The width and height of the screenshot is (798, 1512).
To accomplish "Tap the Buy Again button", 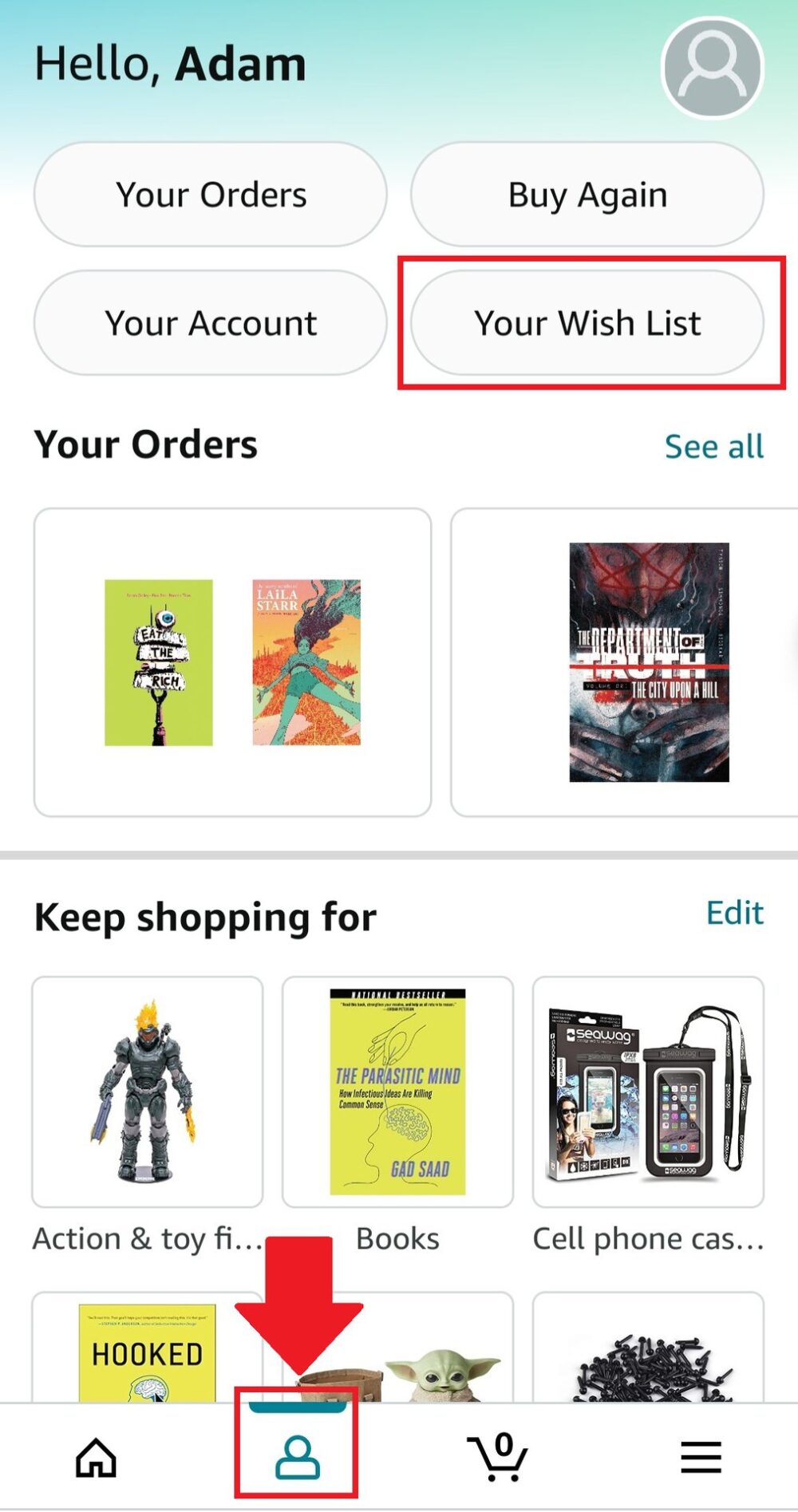I will (x=587, y=195).
